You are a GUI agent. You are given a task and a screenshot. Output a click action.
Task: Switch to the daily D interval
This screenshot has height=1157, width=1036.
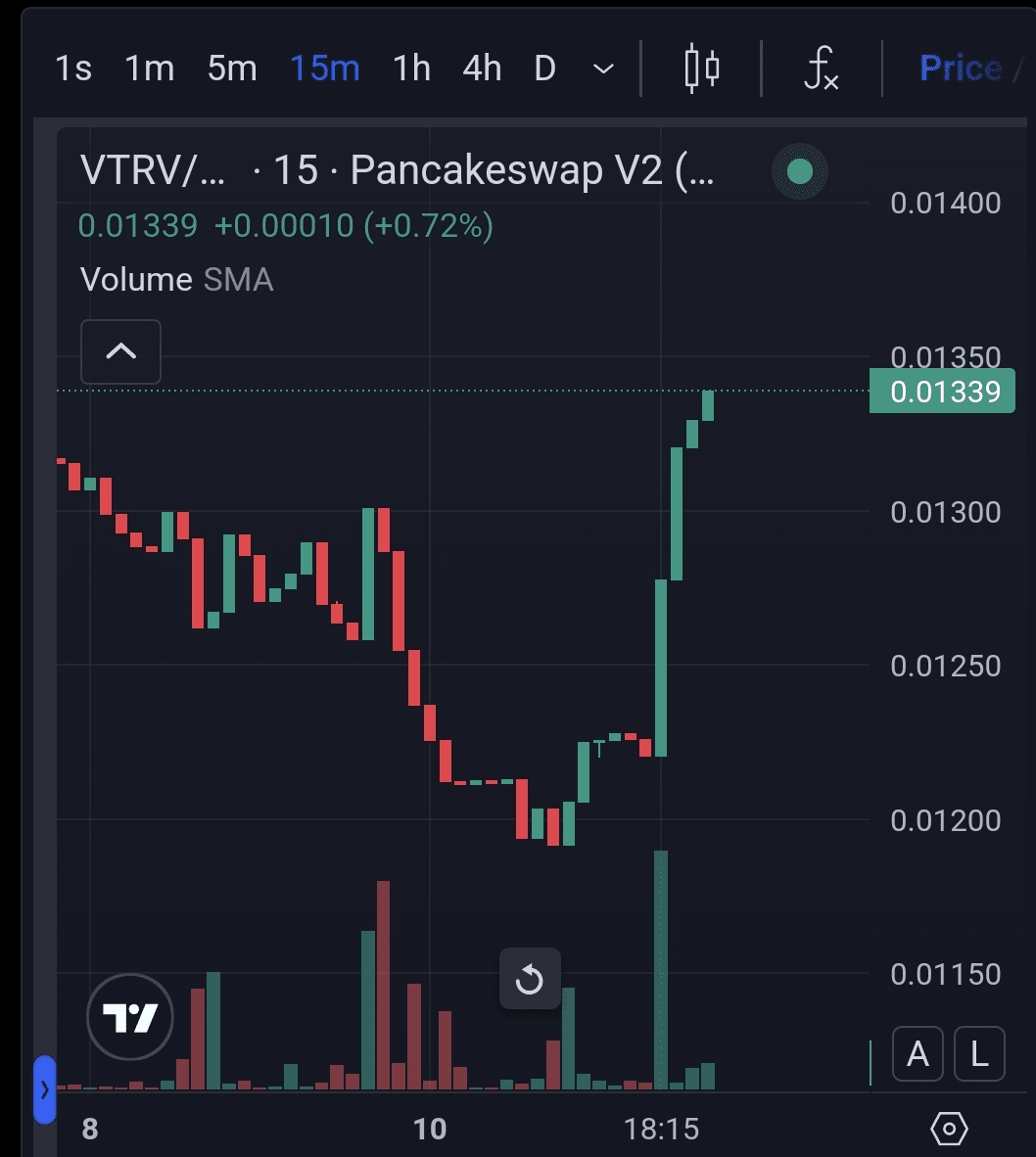(545, 69)
